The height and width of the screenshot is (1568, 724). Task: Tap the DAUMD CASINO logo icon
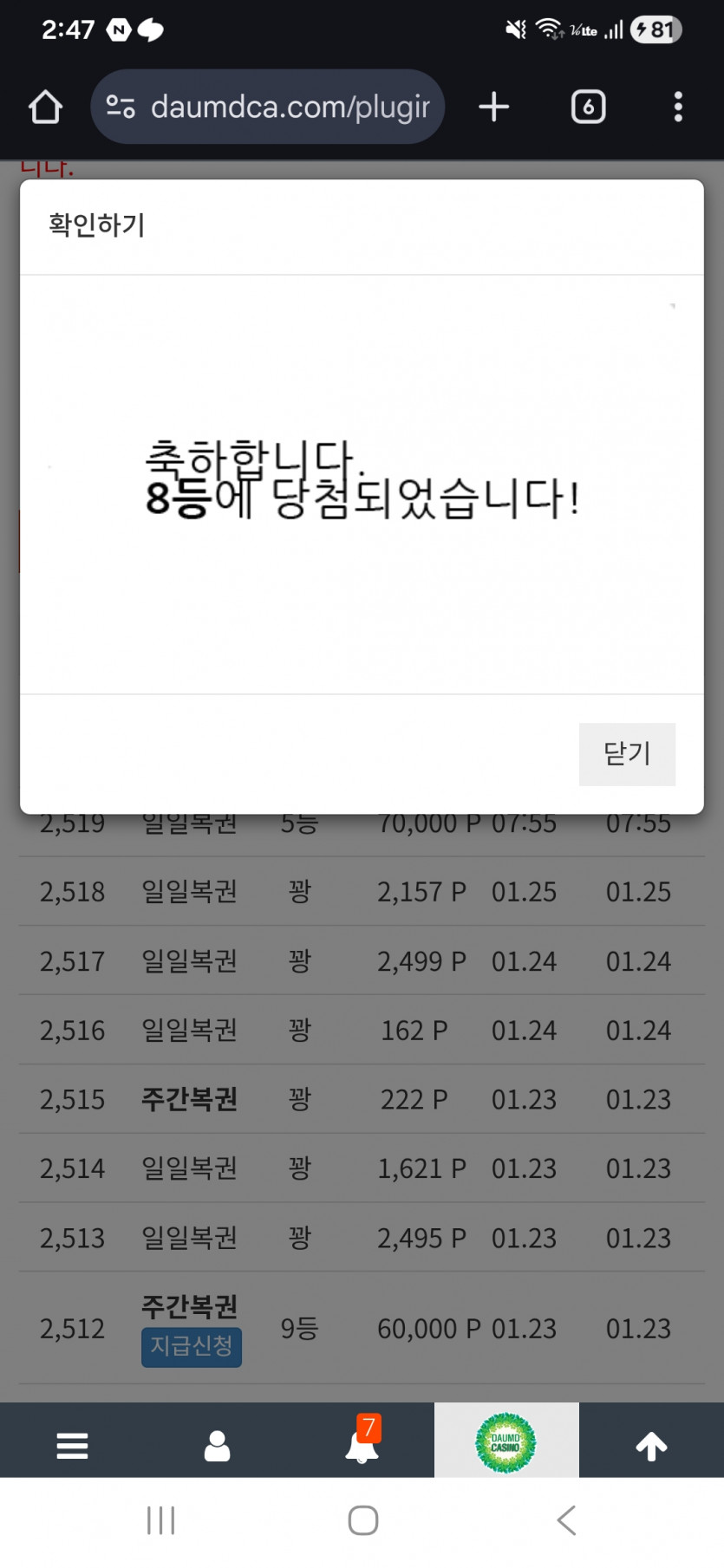(506, 1440)
